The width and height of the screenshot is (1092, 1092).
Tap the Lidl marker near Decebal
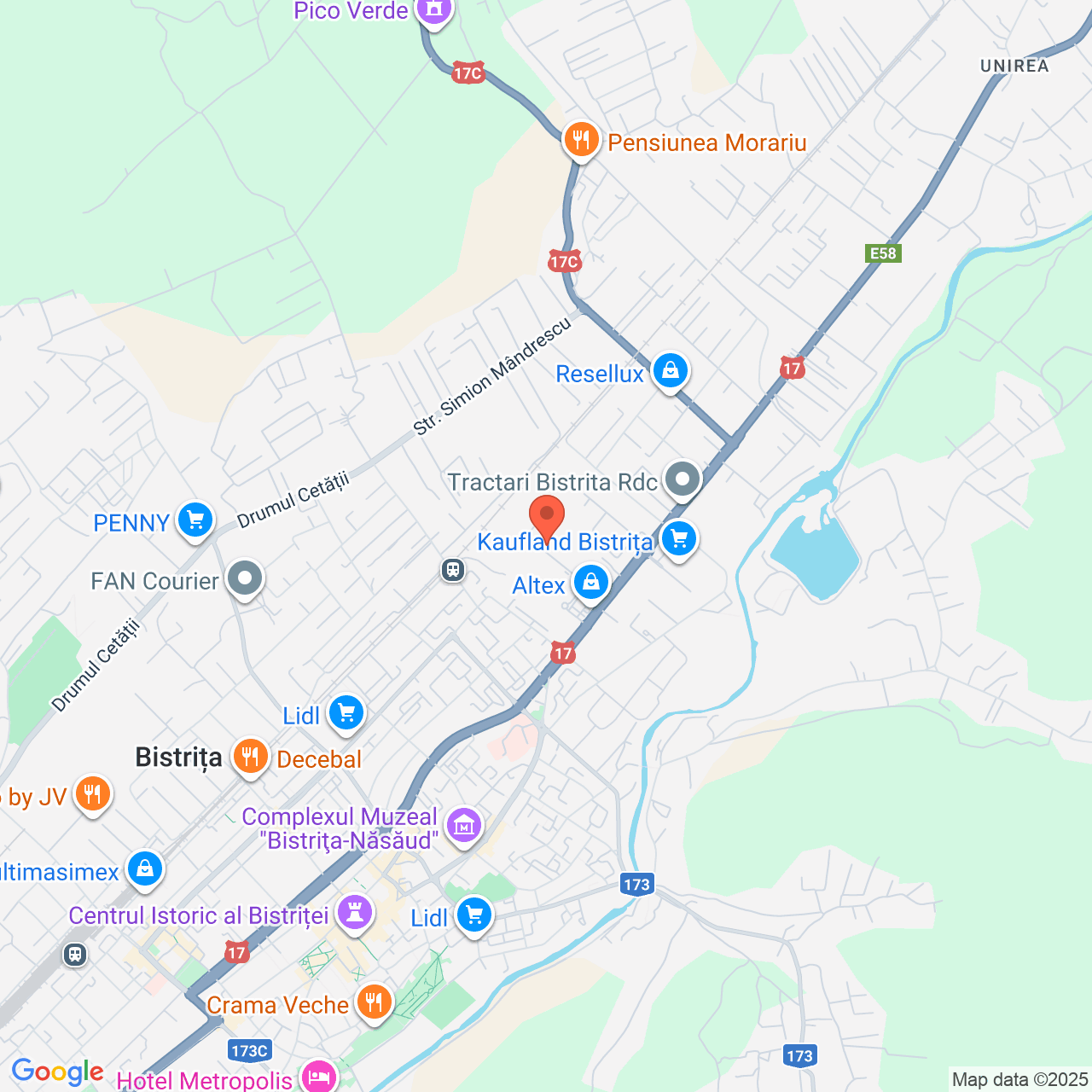346,712
